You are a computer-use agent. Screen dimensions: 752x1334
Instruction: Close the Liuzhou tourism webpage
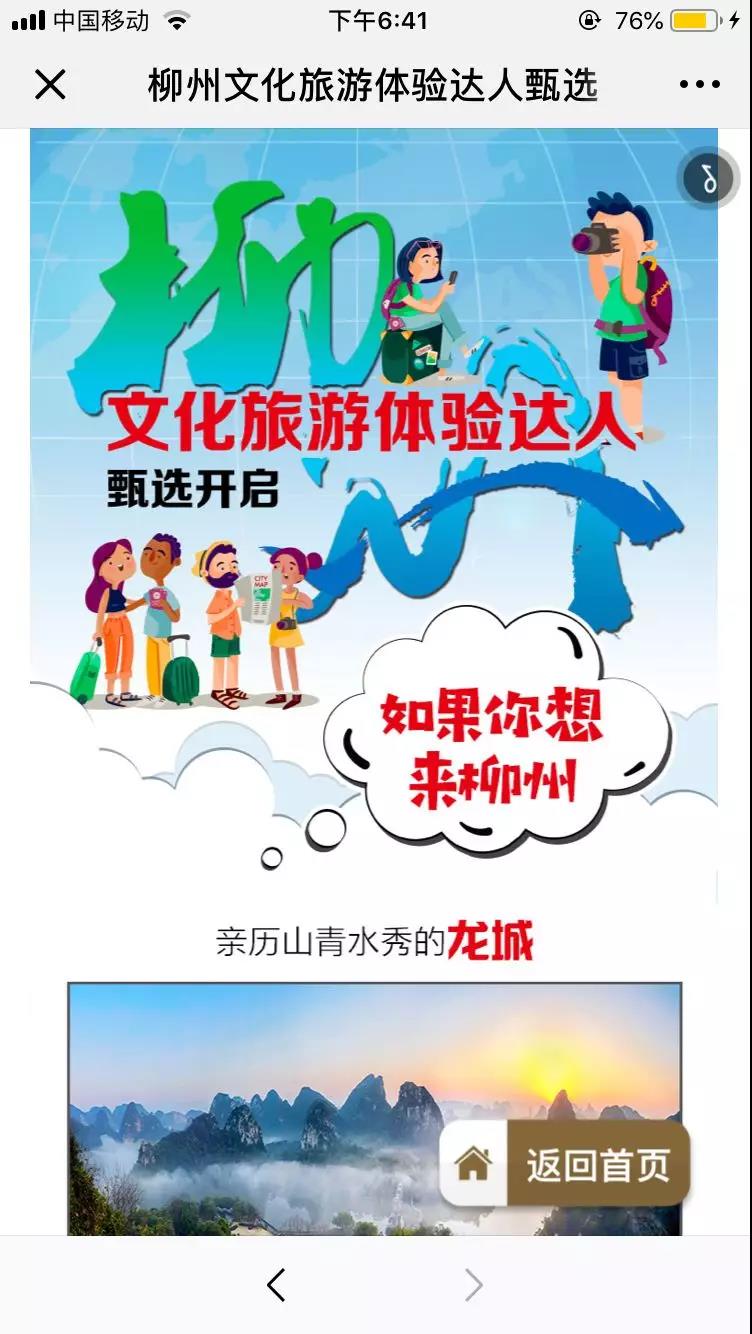coord(50,85)
